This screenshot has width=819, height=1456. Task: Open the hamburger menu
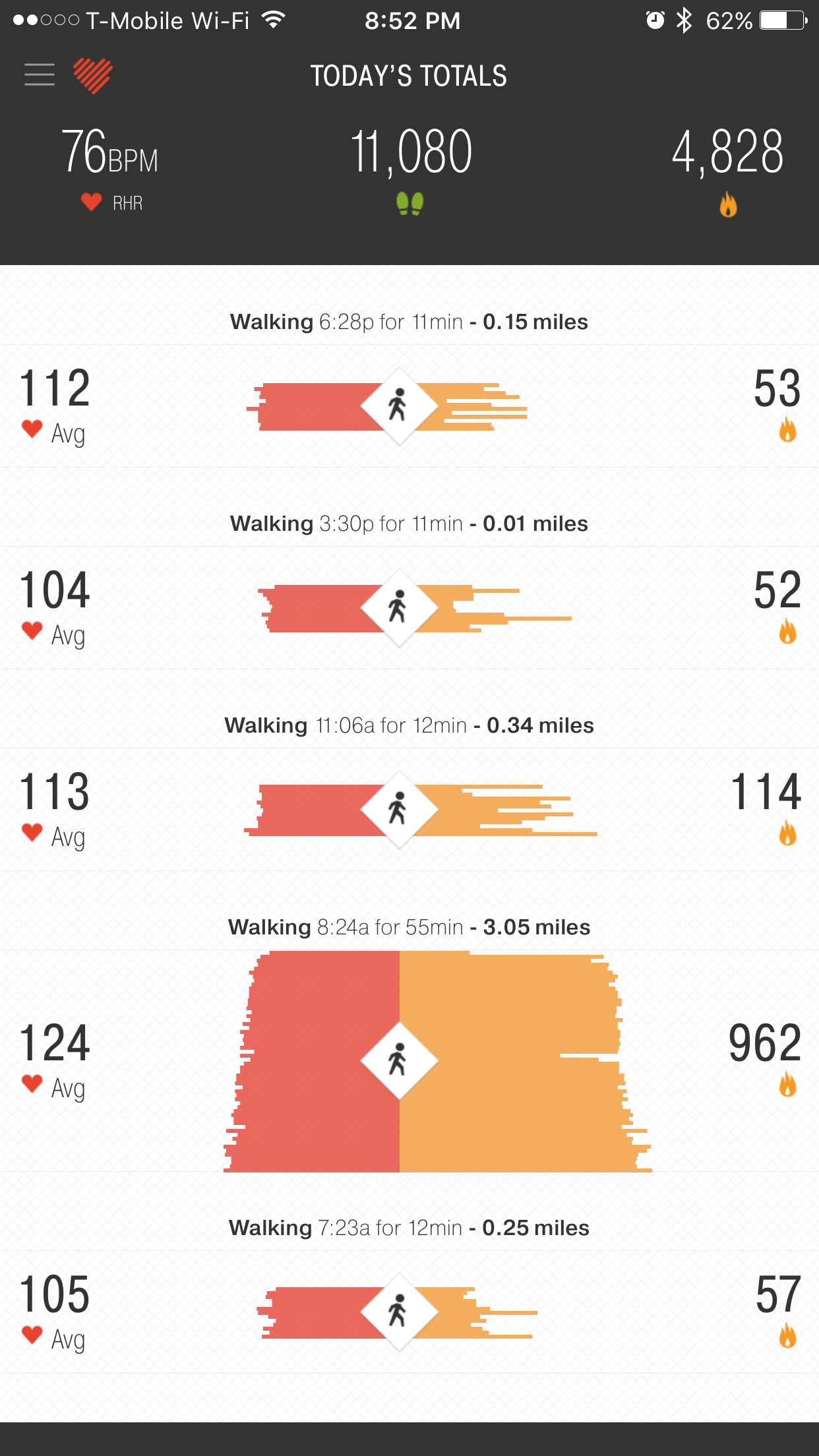pos(40,75)
